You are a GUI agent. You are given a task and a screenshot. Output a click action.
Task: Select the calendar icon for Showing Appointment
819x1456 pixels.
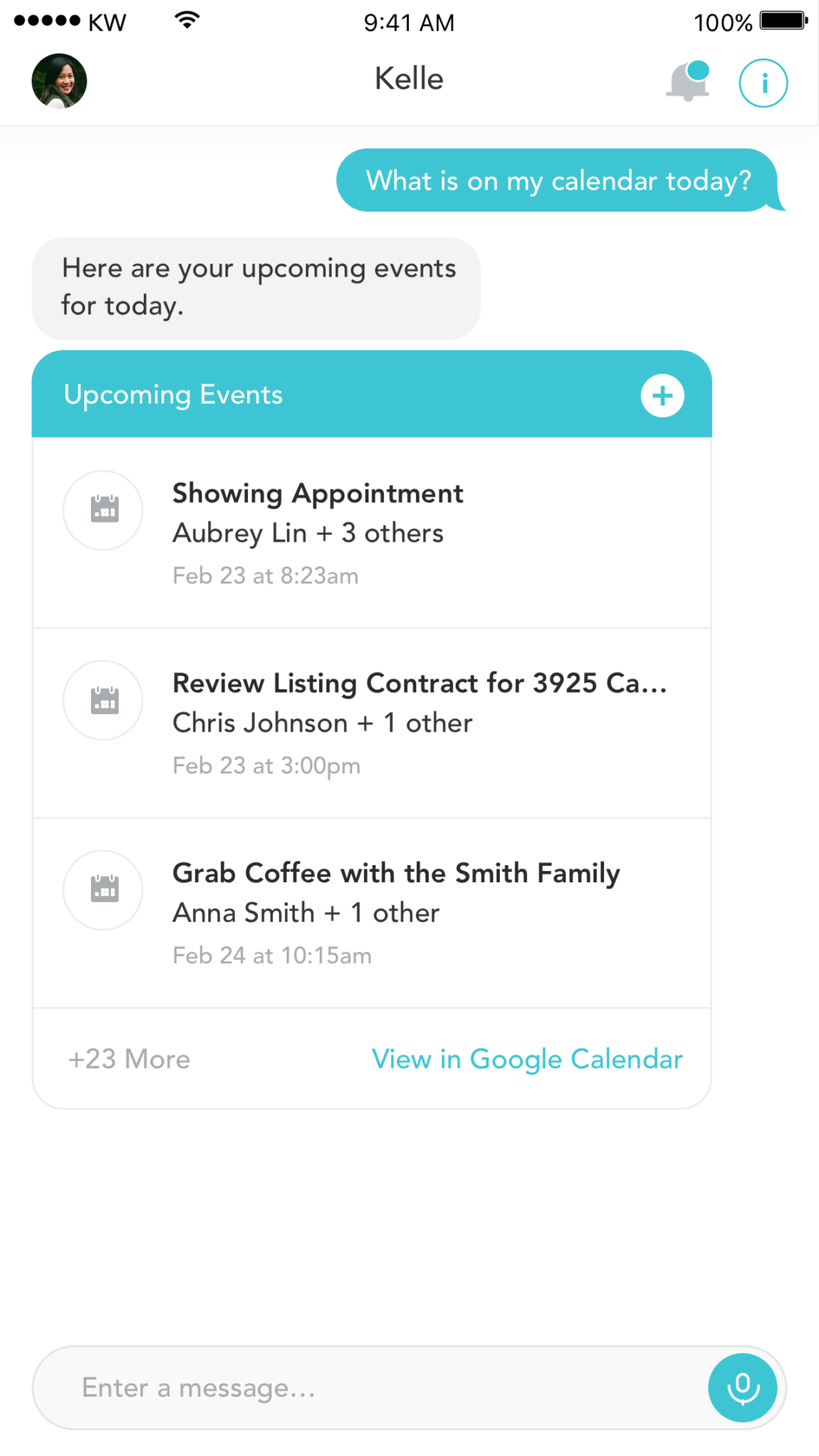[x=103, y=510]
